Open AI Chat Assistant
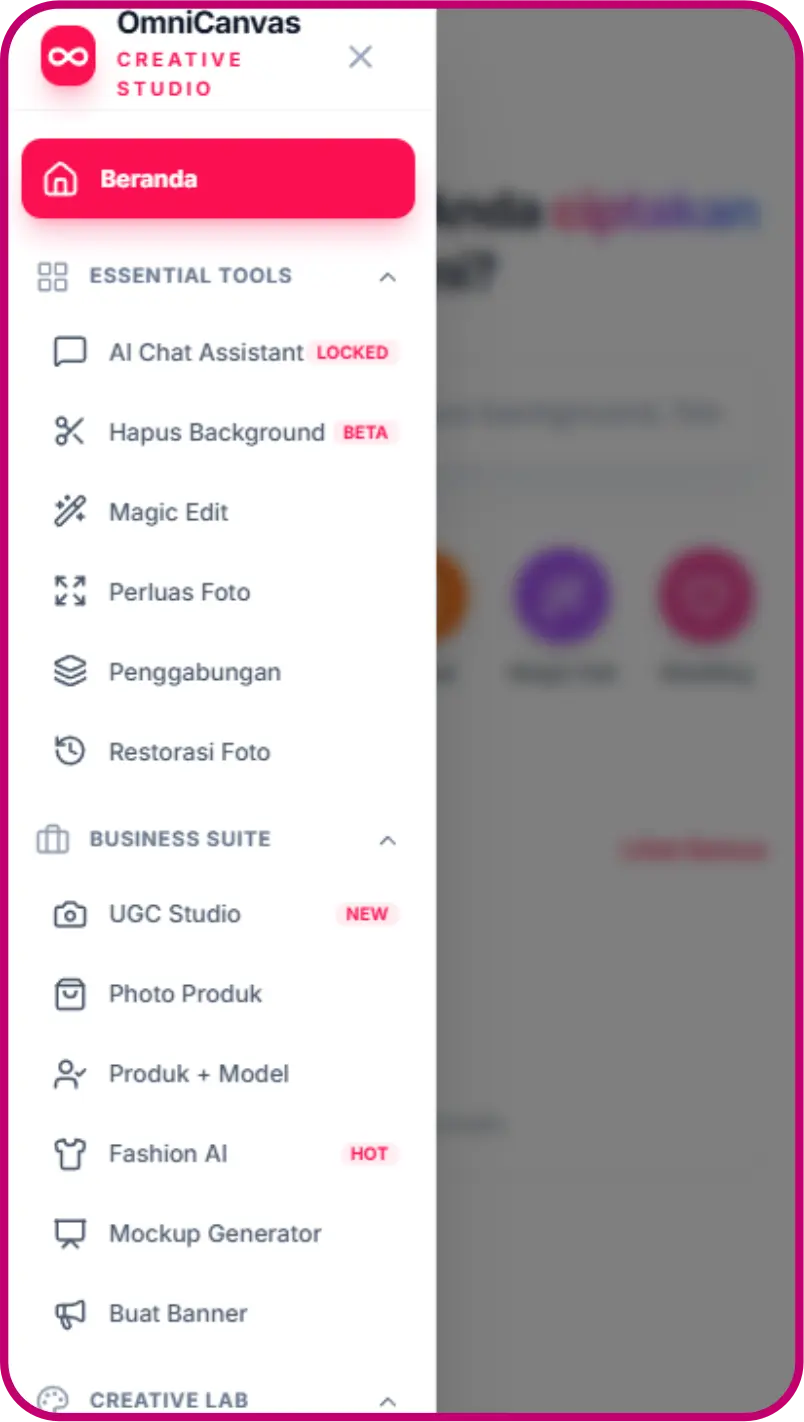The image size is (804, 1422). point(206,353)
